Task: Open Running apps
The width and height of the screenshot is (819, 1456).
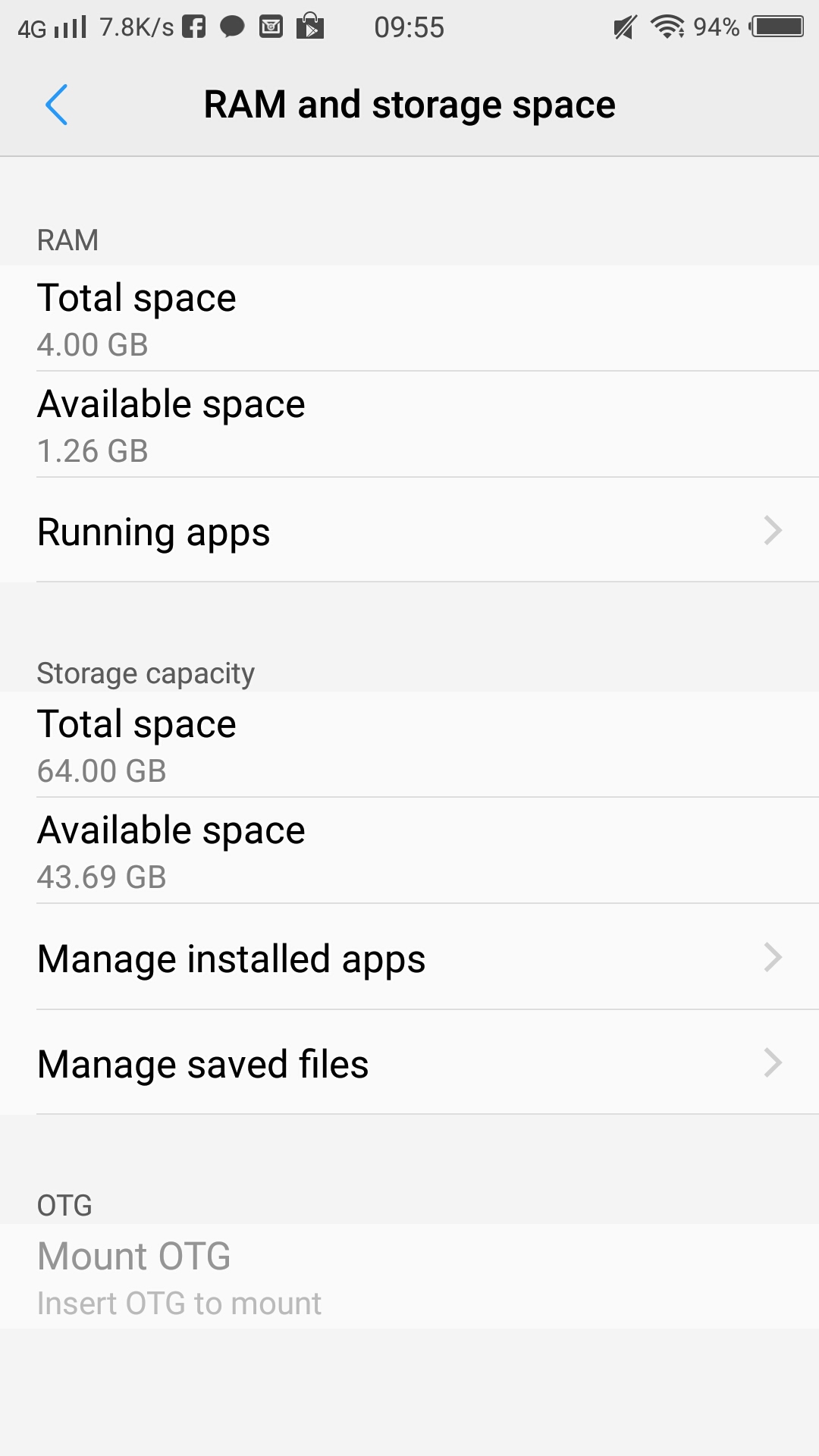Action: click(409, 530)
